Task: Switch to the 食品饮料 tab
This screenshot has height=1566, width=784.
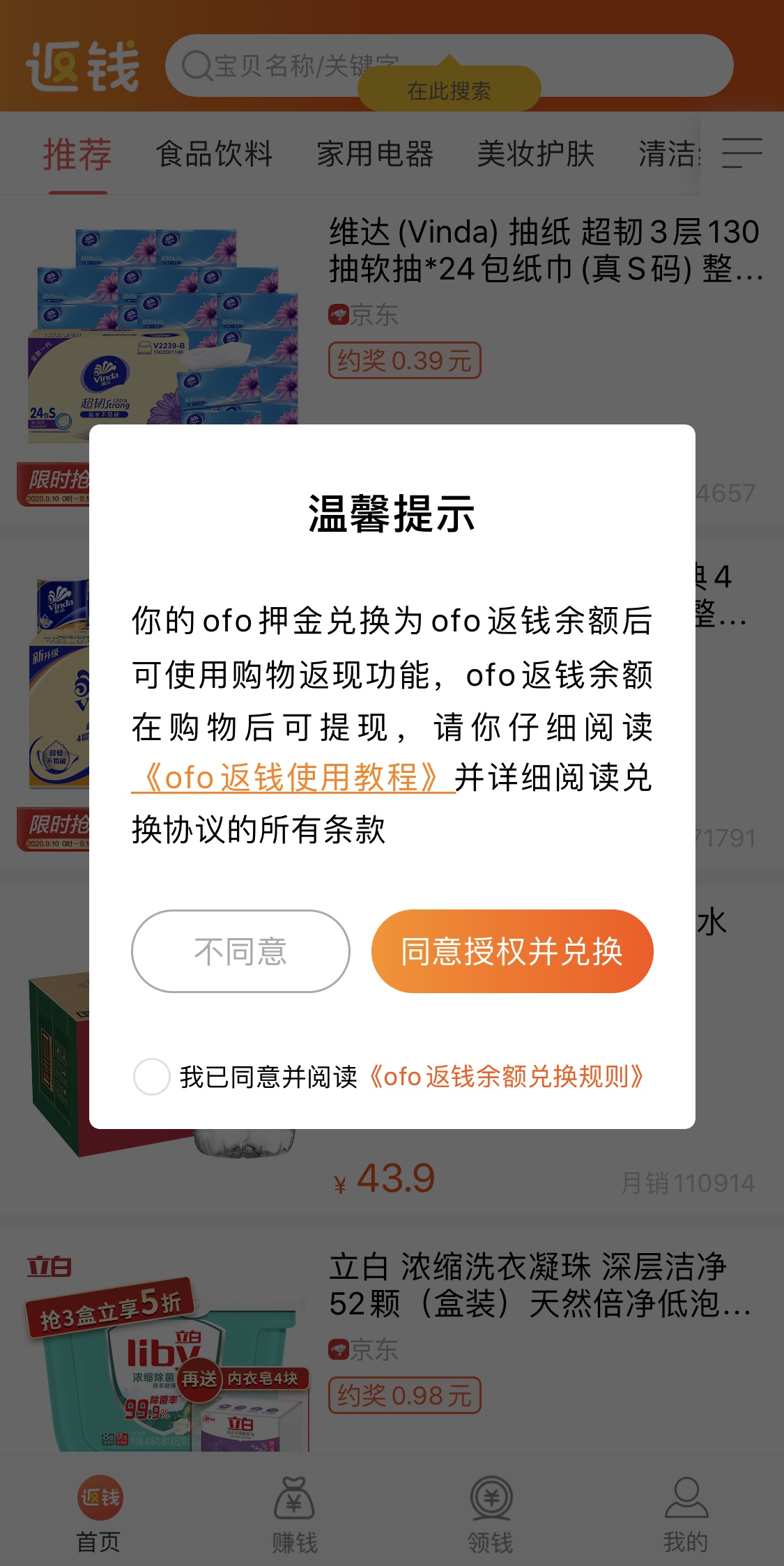Action: [x=214, y=154]
